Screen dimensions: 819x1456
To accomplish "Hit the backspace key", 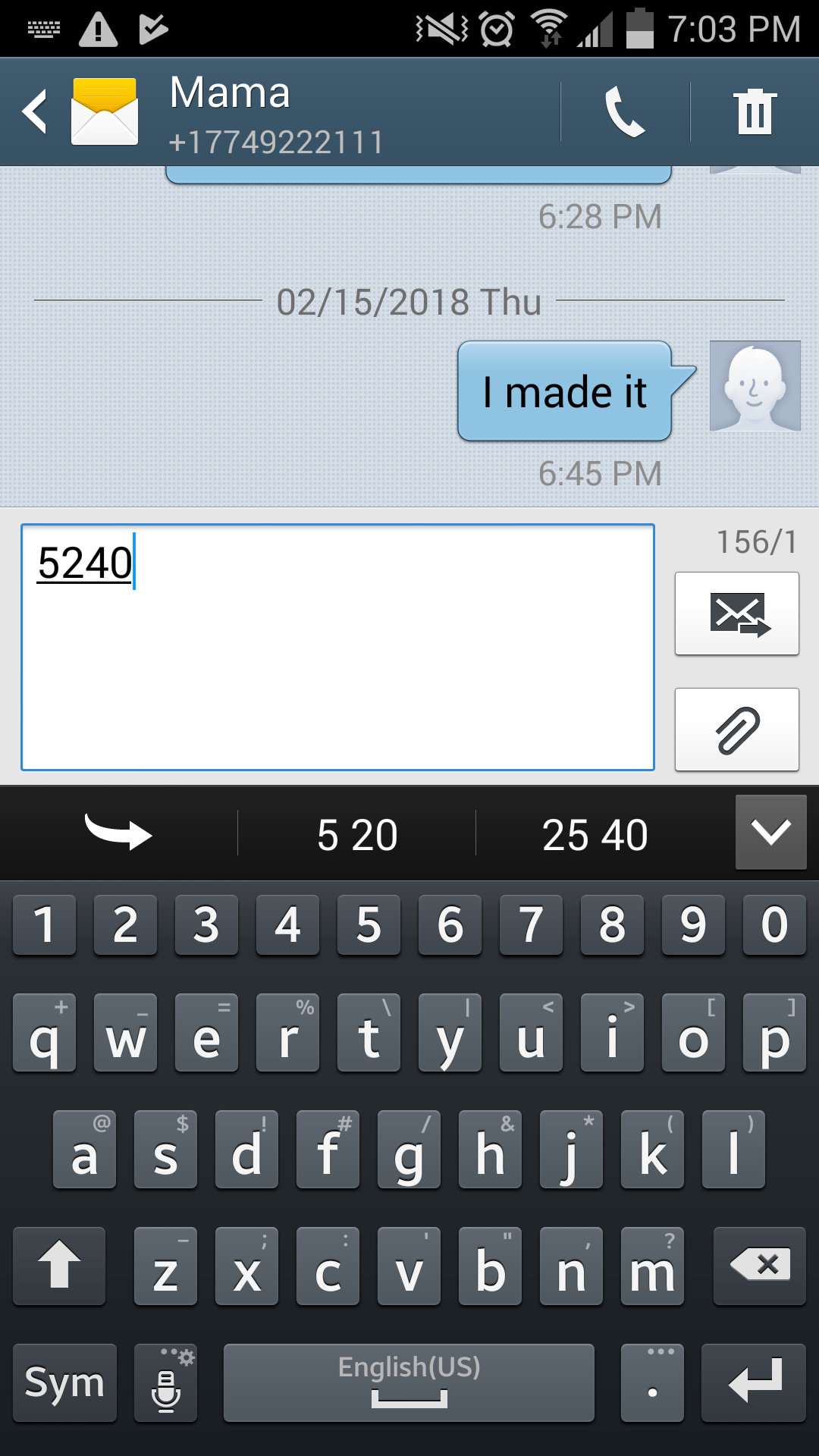I will point(759,1266).
